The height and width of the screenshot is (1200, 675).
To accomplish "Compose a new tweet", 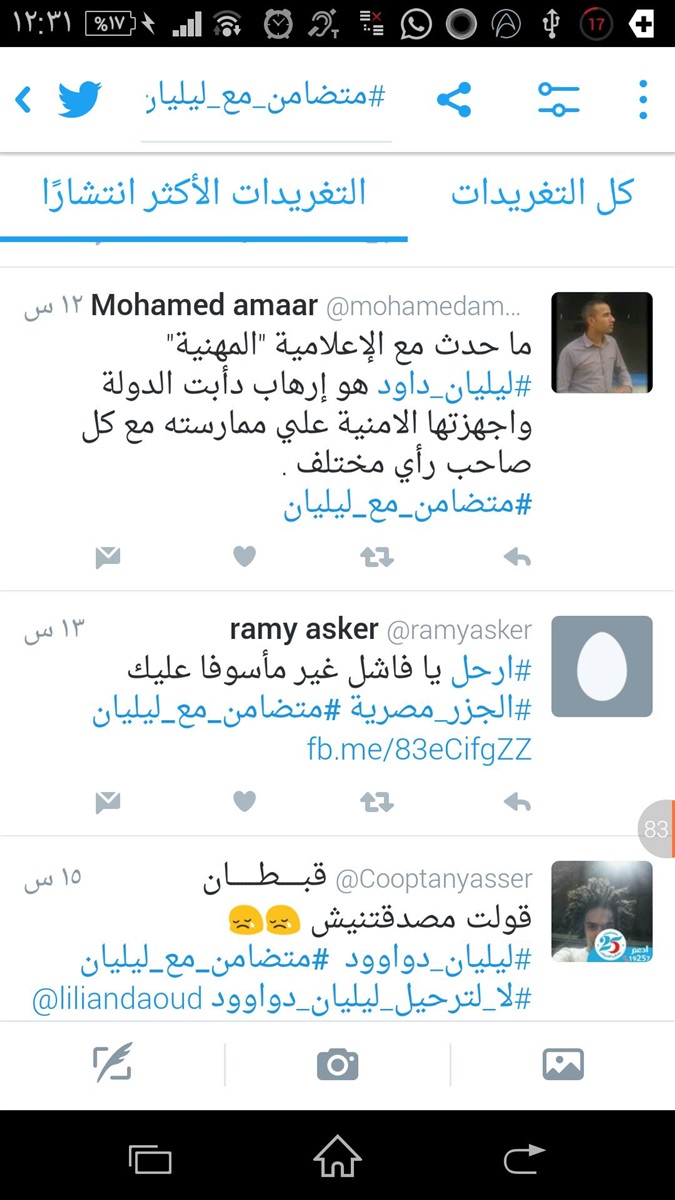I will point(112,1065).
